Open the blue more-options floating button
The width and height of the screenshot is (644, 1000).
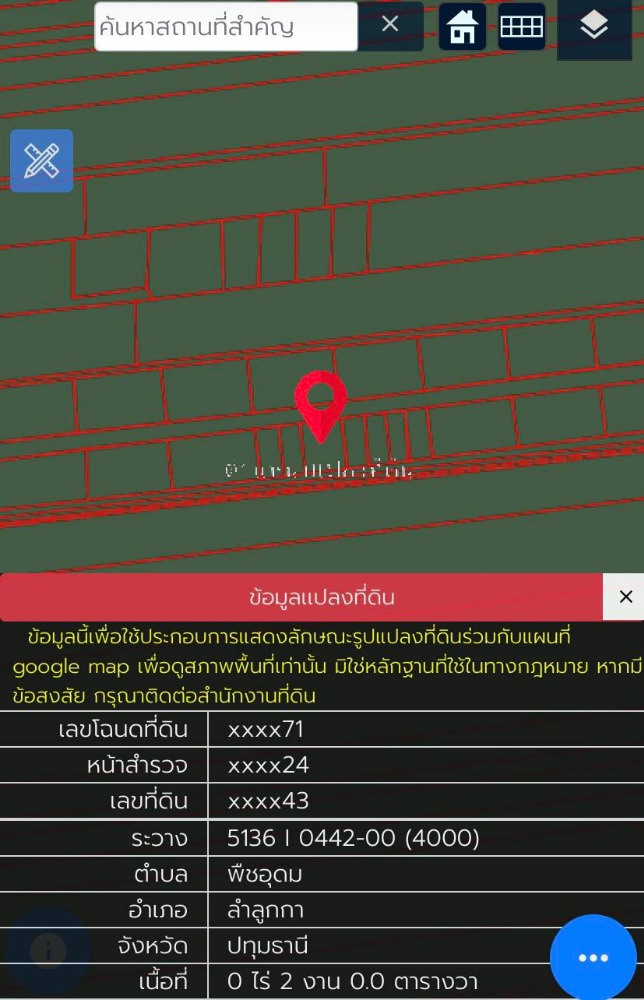coord(593,957)
